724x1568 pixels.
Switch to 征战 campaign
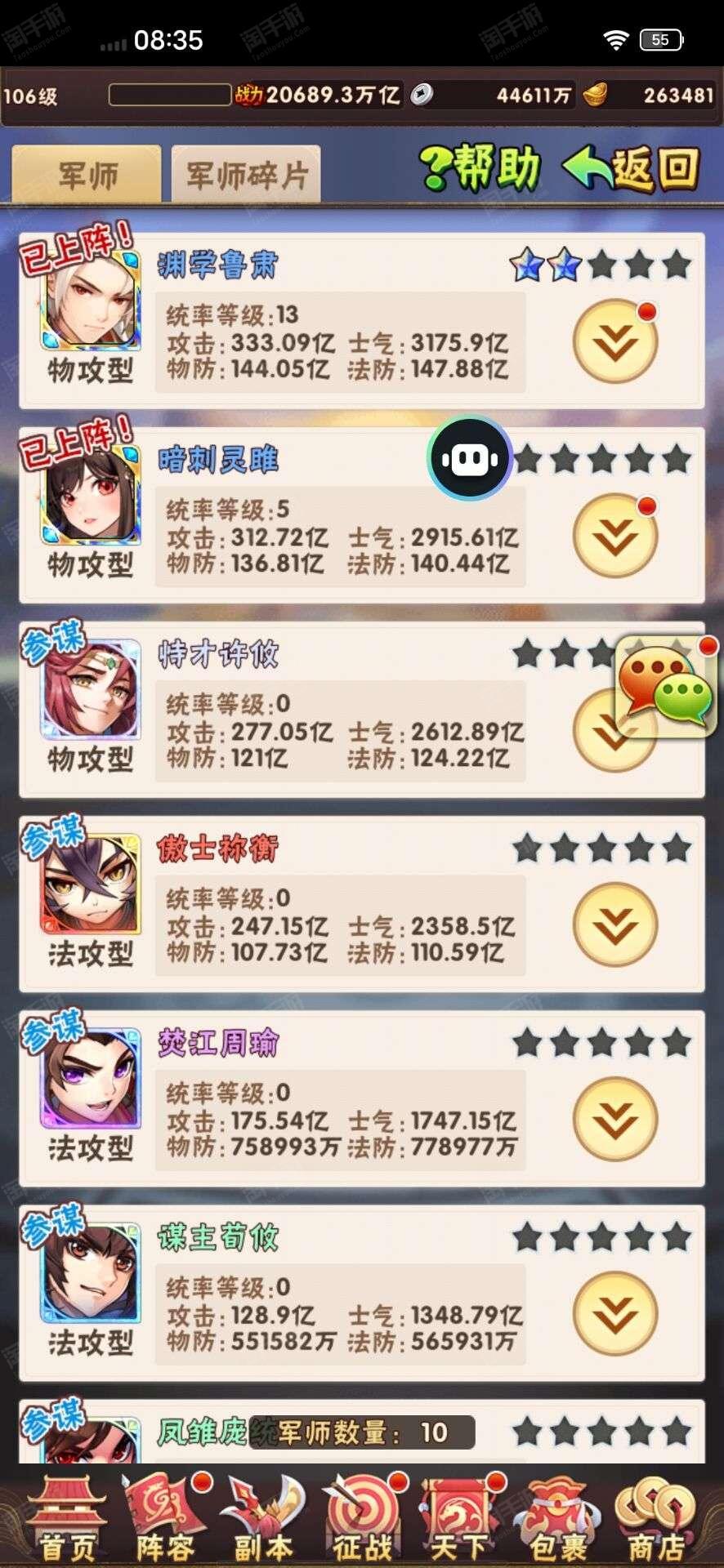[361, 1517]
